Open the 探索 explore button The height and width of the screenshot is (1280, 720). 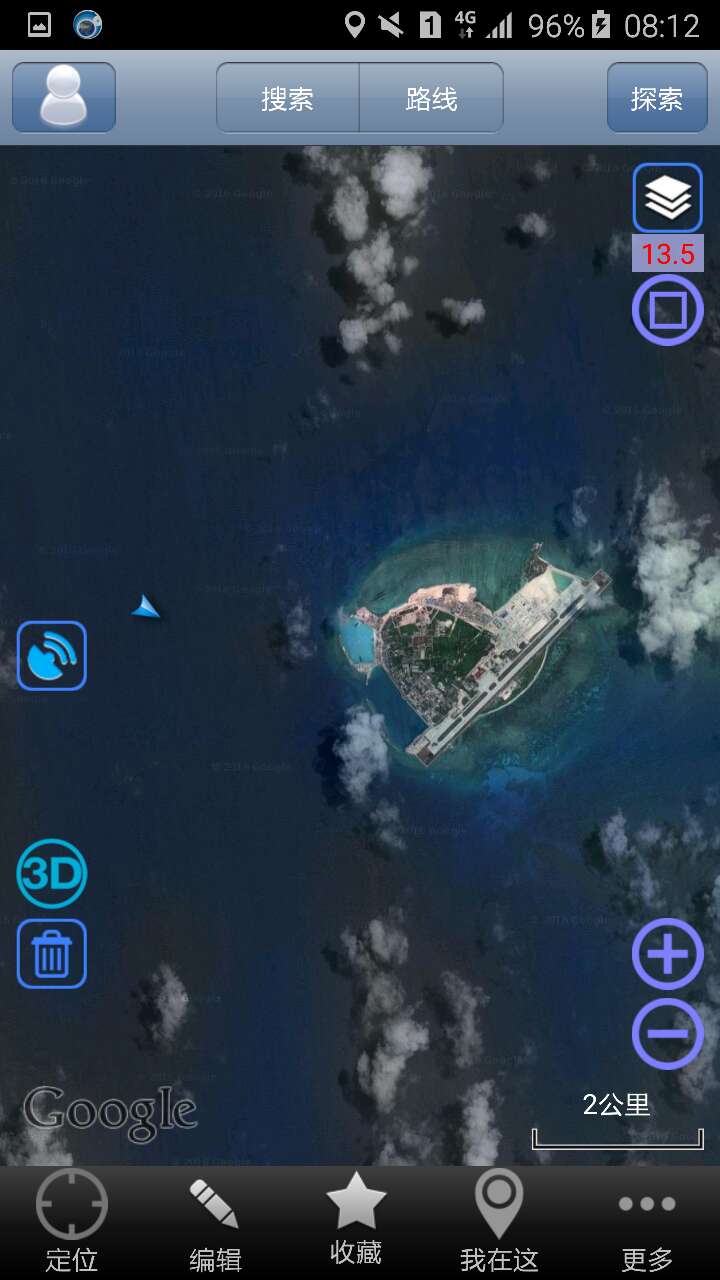pos(657,98)
